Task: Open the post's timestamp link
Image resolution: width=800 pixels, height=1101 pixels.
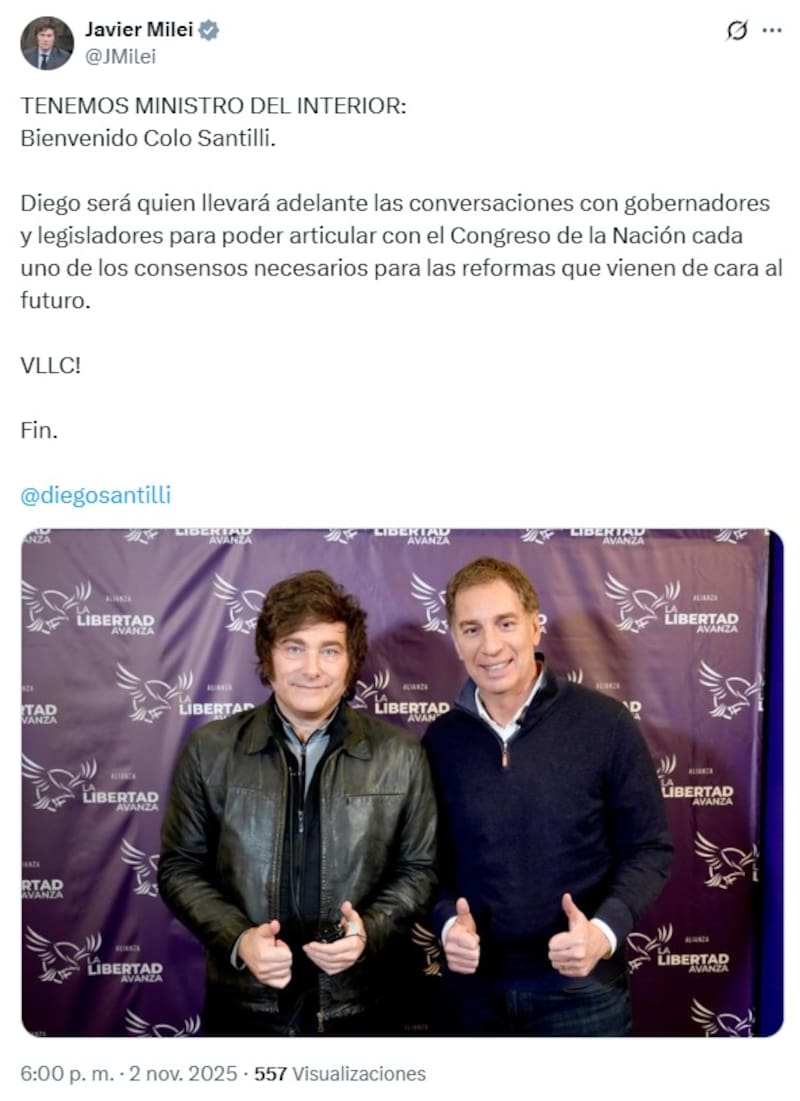Action: [x=128, y=1074]
